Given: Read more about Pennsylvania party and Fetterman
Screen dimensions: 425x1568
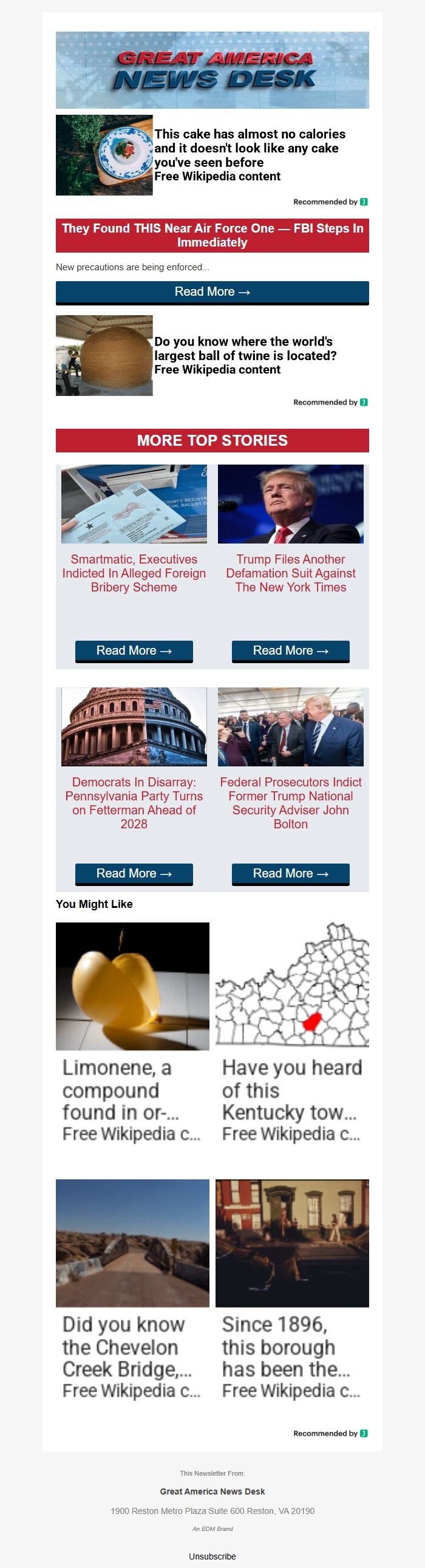Looking at the screenshot, I should coord(134,873).
